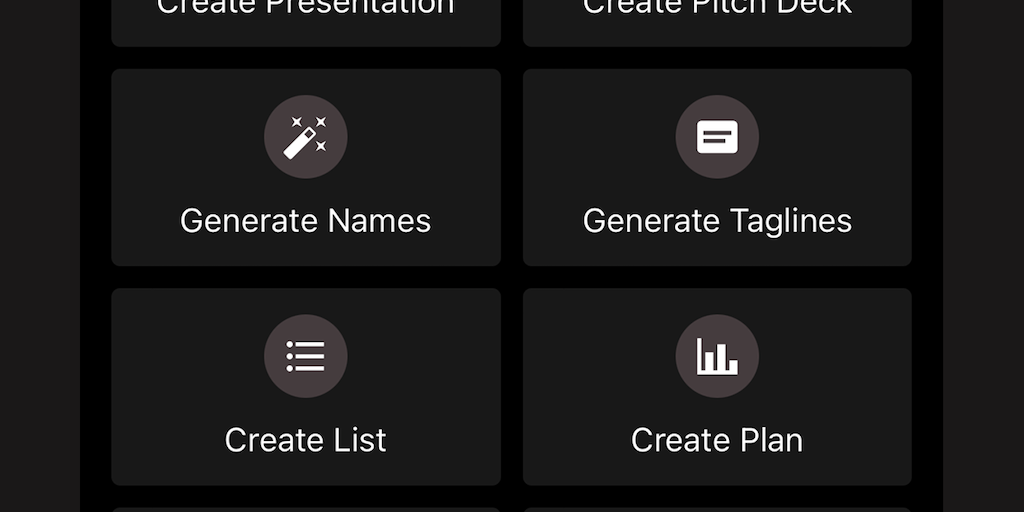
Task: Open the Create Presentation card
Action: (306, 20)
